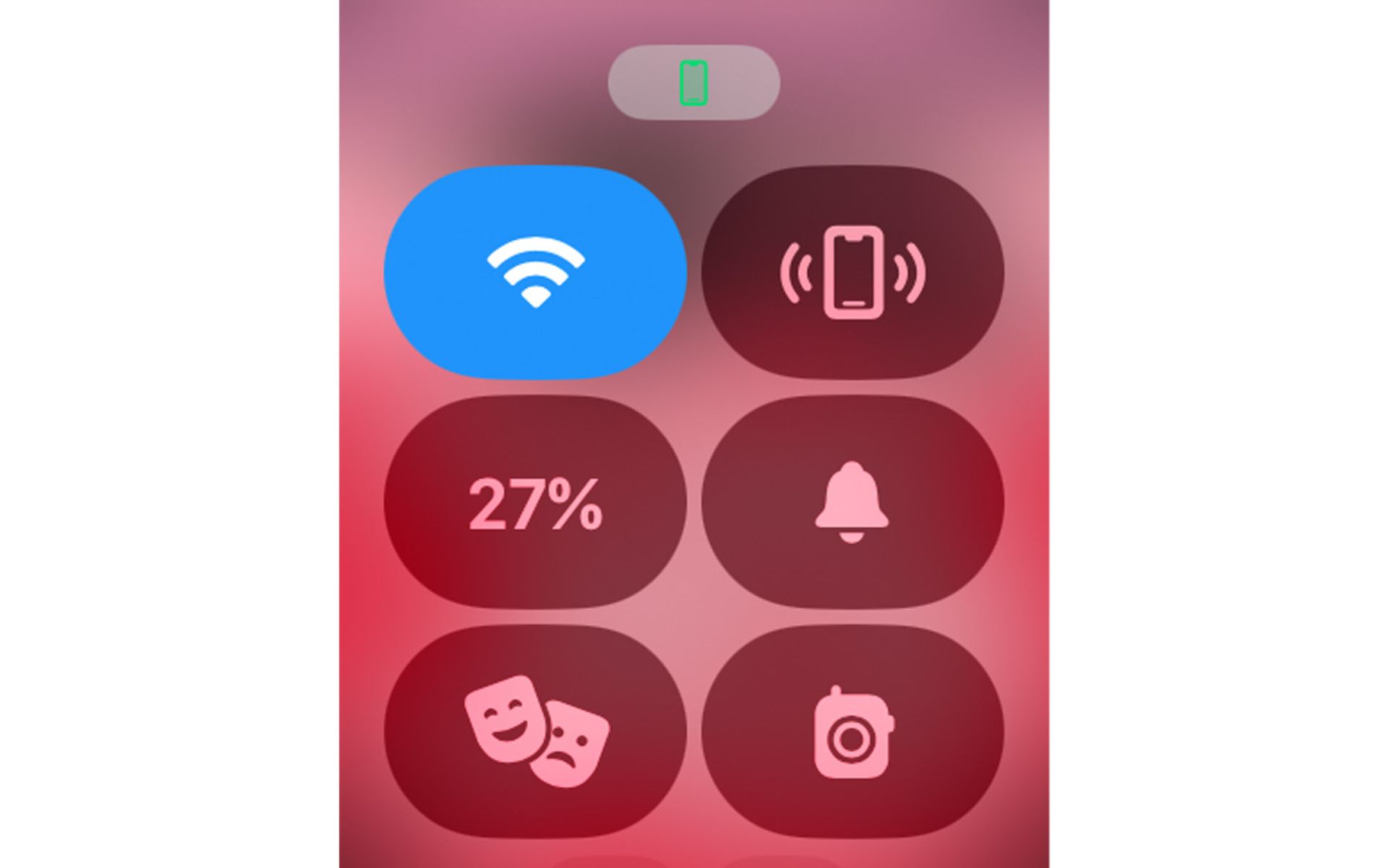The image size is (1389, 868).
Task: Enable theater mode masks
Action: [x=535, y=731]
